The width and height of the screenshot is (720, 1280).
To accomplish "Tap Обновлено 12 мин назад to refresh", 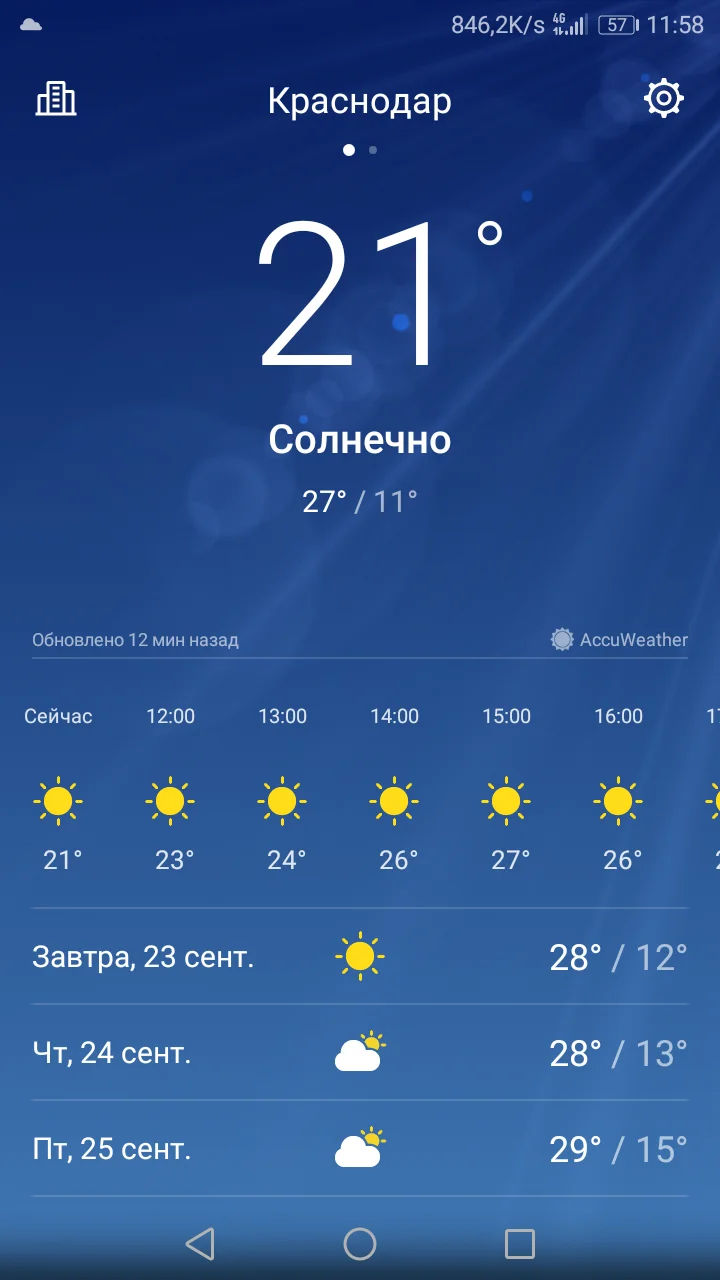I will point(135,638).
